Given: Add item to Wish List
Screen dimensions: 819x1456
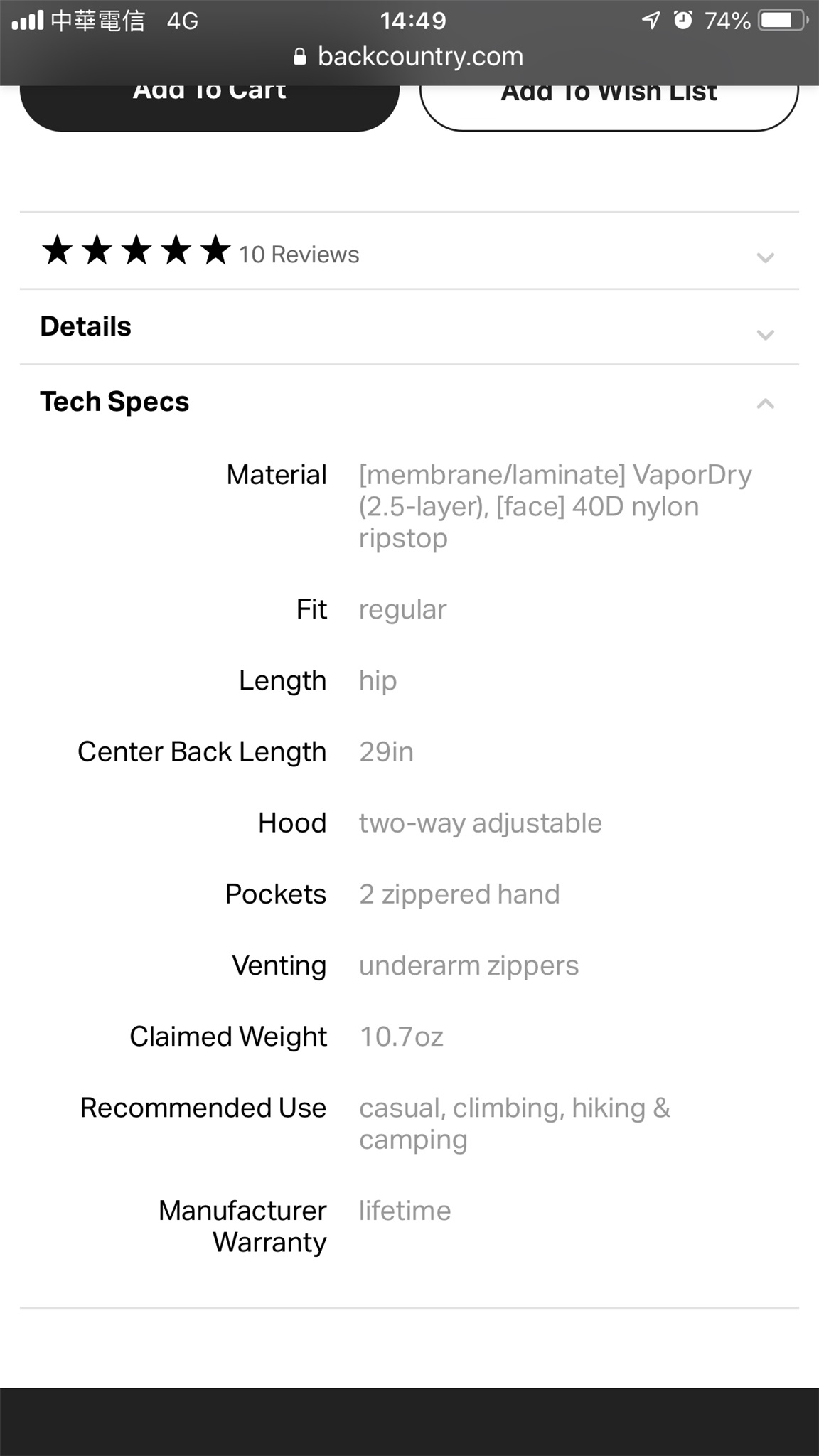Looking at the screenshot, I should pos(609,107).
